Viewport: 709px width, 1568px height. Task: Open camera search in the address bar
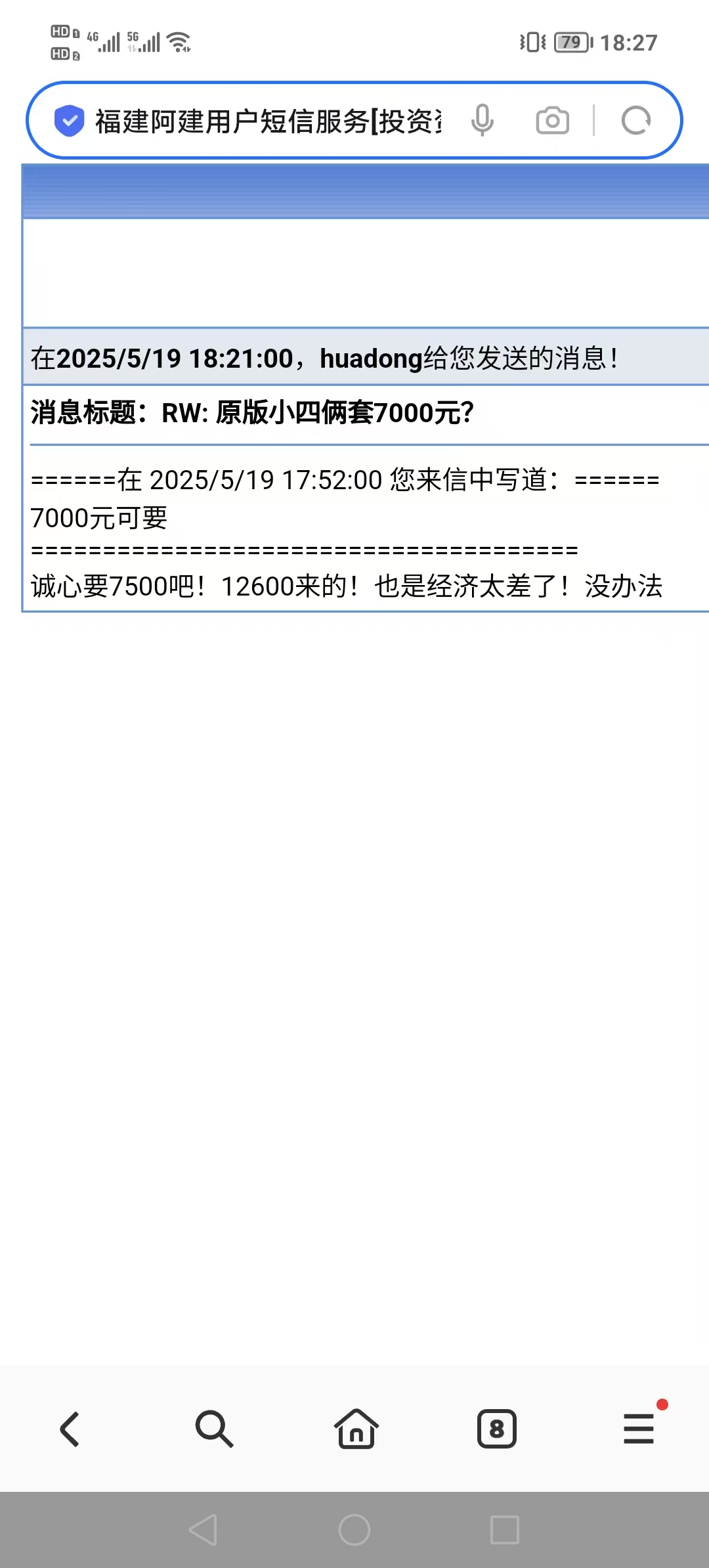(x=552, y=121)
